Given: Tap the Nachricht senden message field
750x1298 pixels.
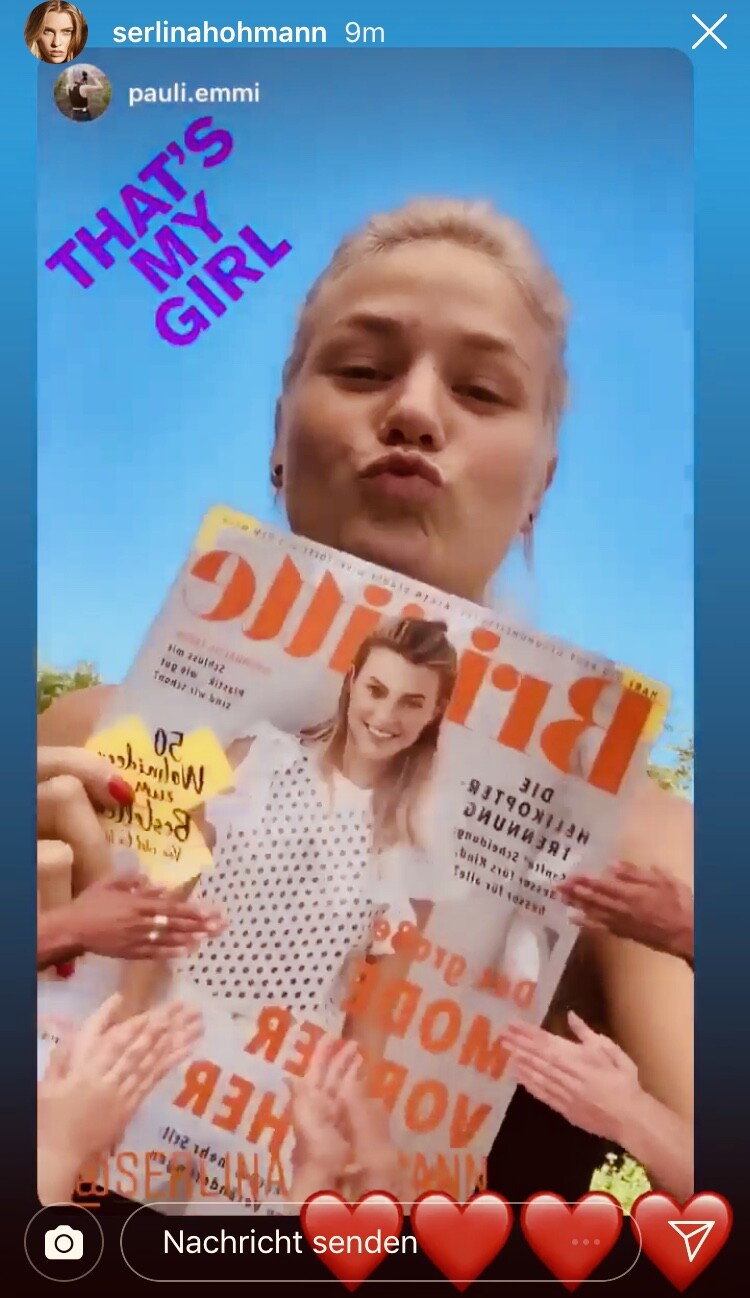Looking at the screenshot, I should tap(380, 1243).
